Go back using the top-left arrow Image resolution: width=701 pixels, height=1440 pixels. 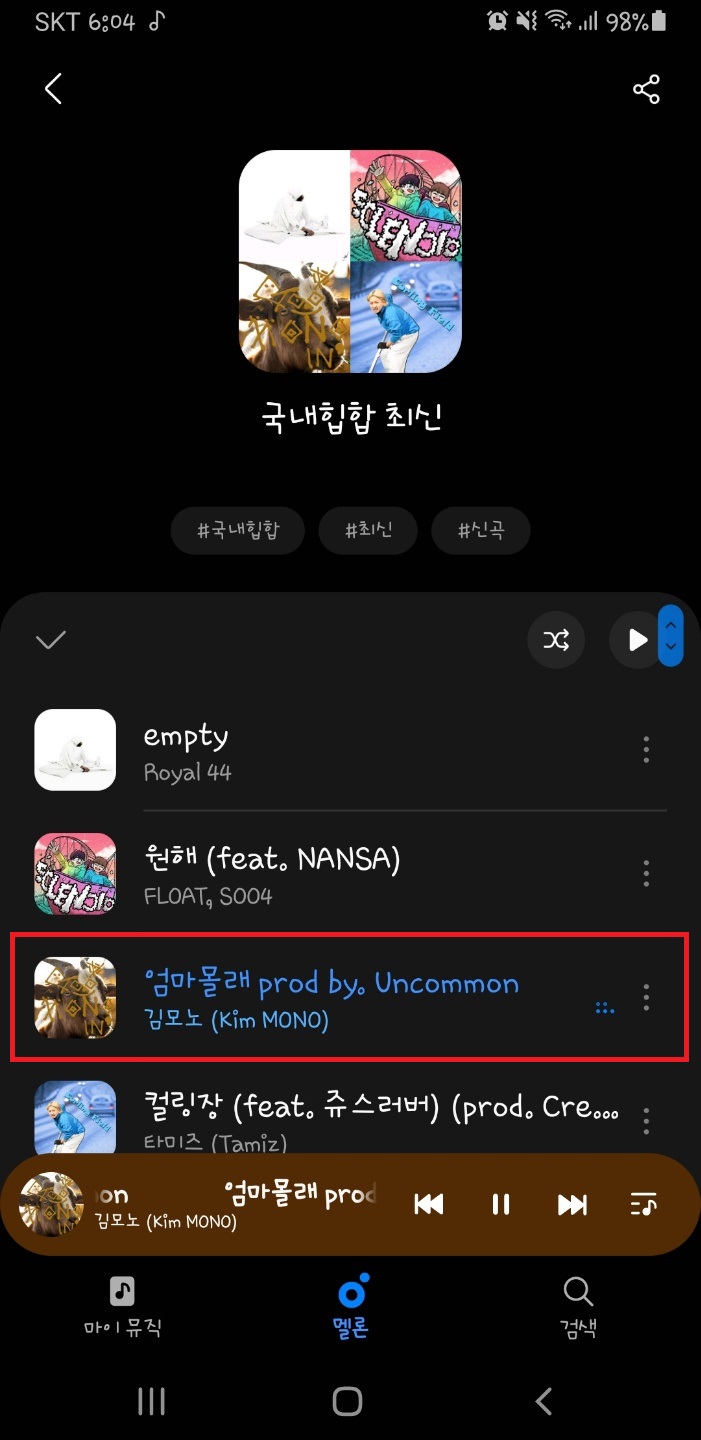pyautogui.click(x=53, y=89)
